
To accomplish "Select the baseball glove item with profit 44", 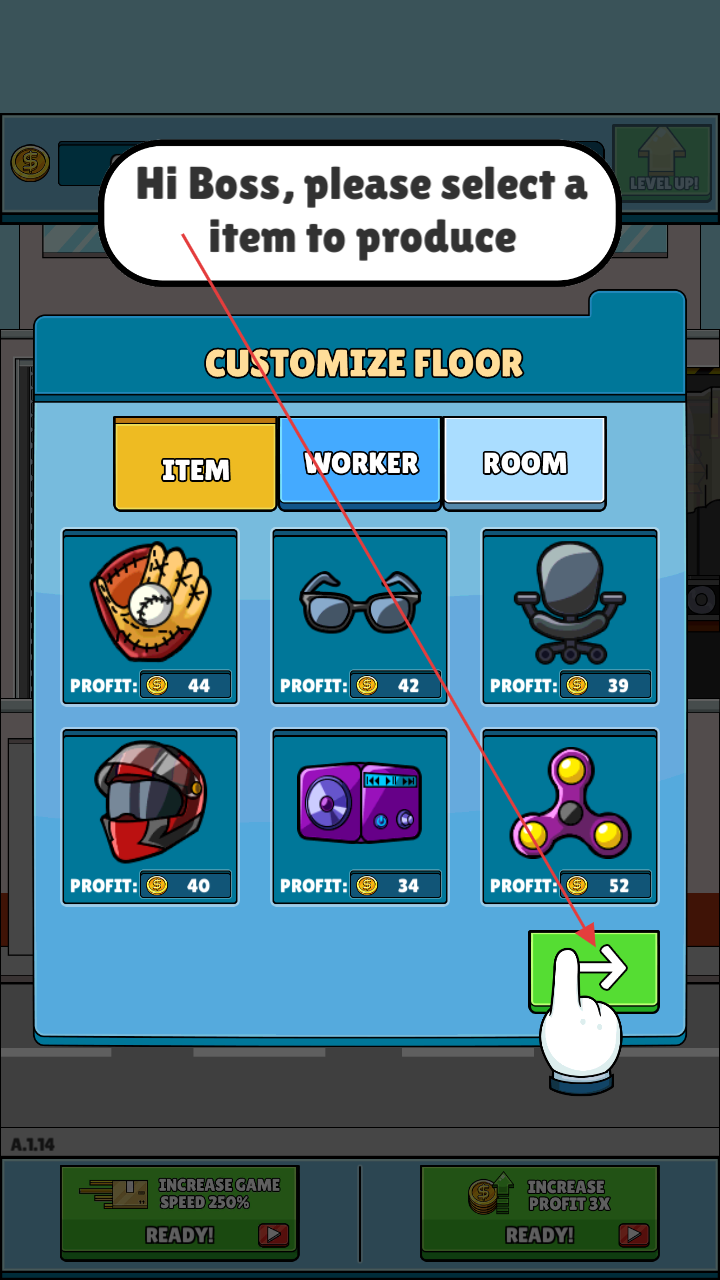I will click(150, 616).
